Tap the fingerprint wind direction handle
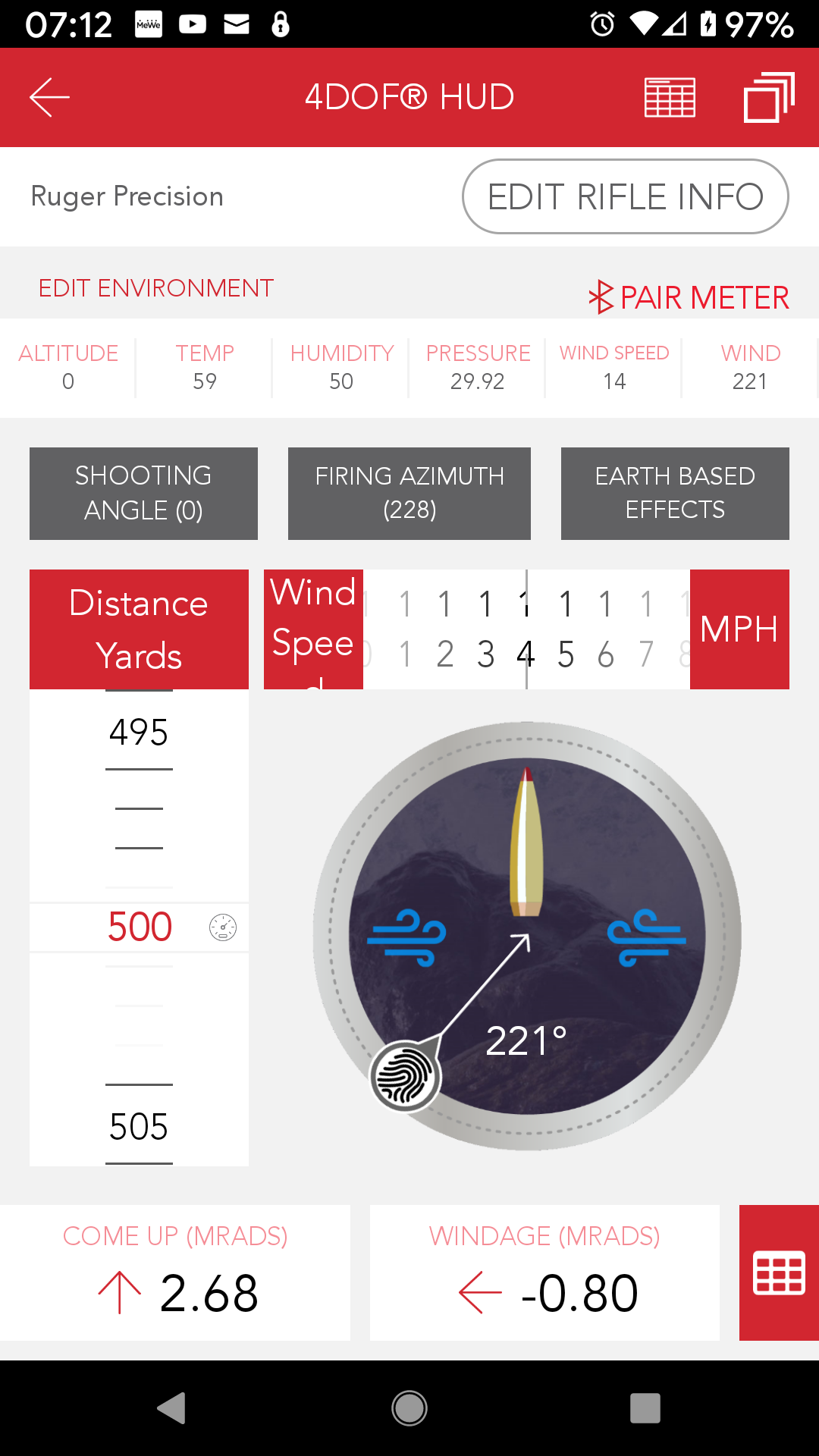Screen dimensions: 819x1456 tap(405, 1076)
